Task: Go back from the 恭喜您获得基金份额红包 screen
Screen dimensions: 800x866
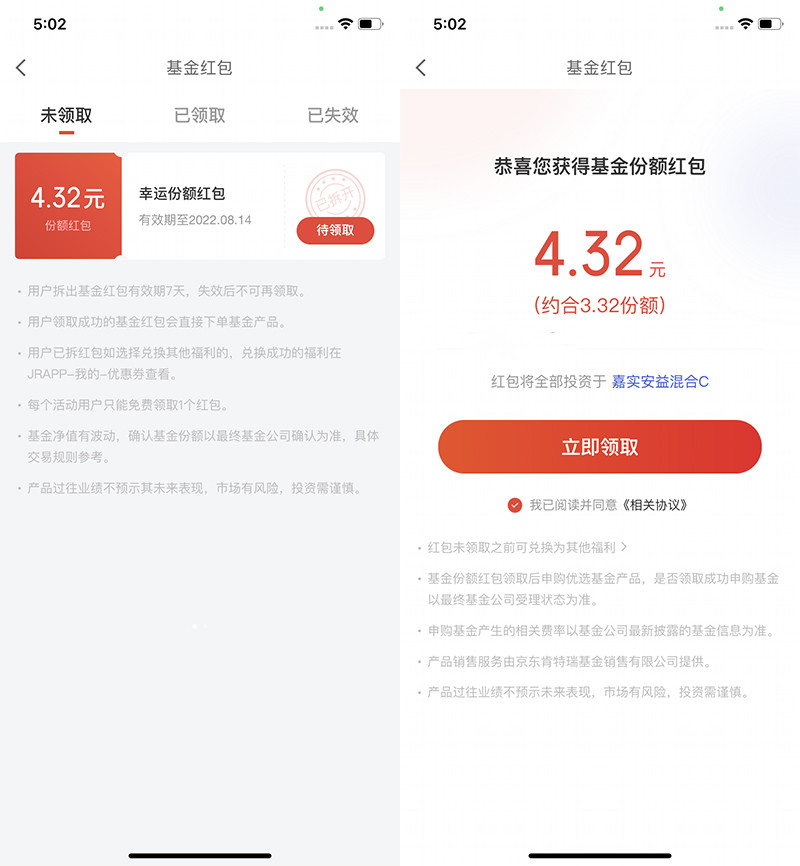Action: (421, 68)
